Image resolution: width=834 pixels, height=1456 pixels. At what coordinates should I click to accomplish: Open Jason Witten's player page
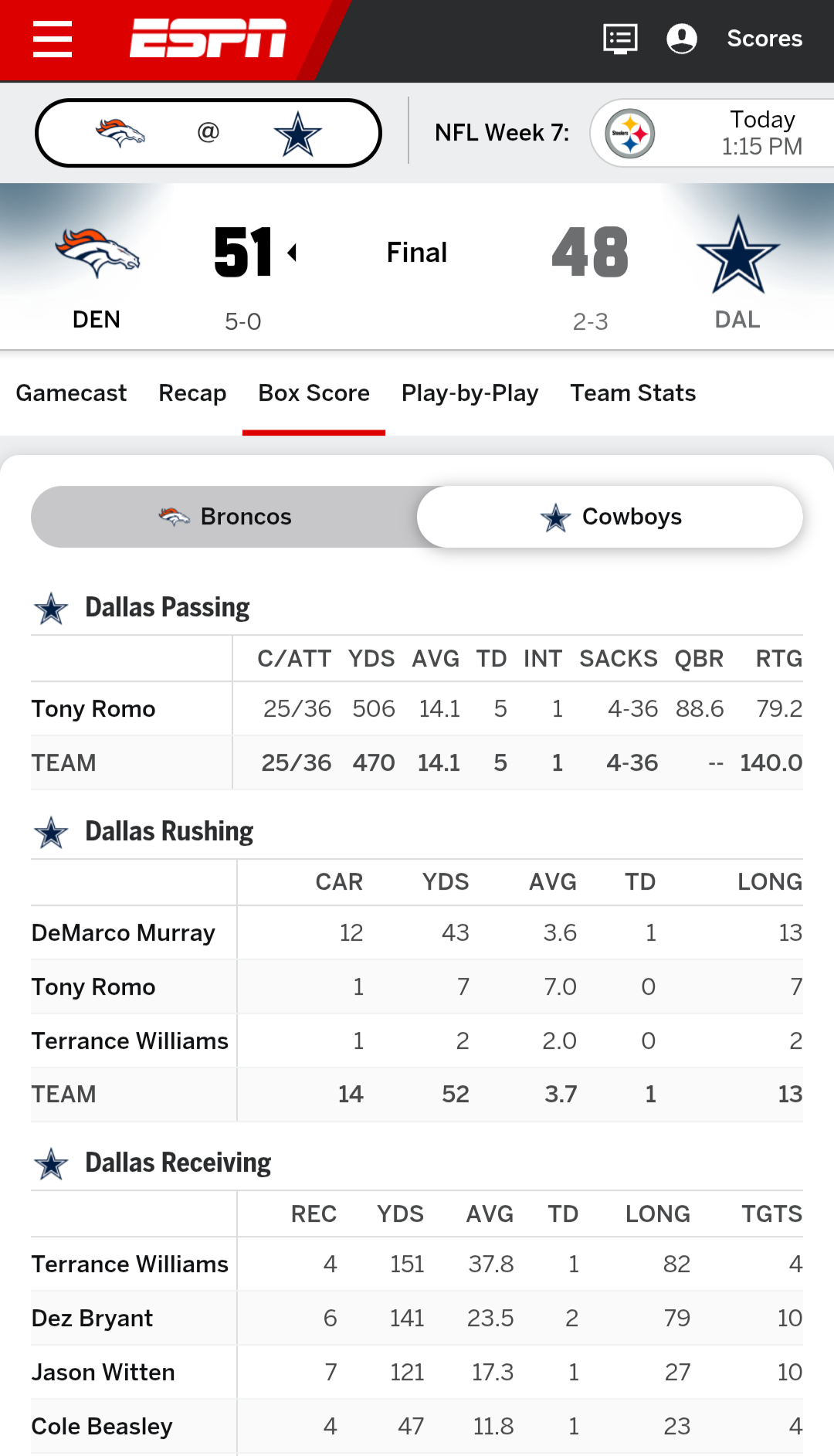point(103,1373)
